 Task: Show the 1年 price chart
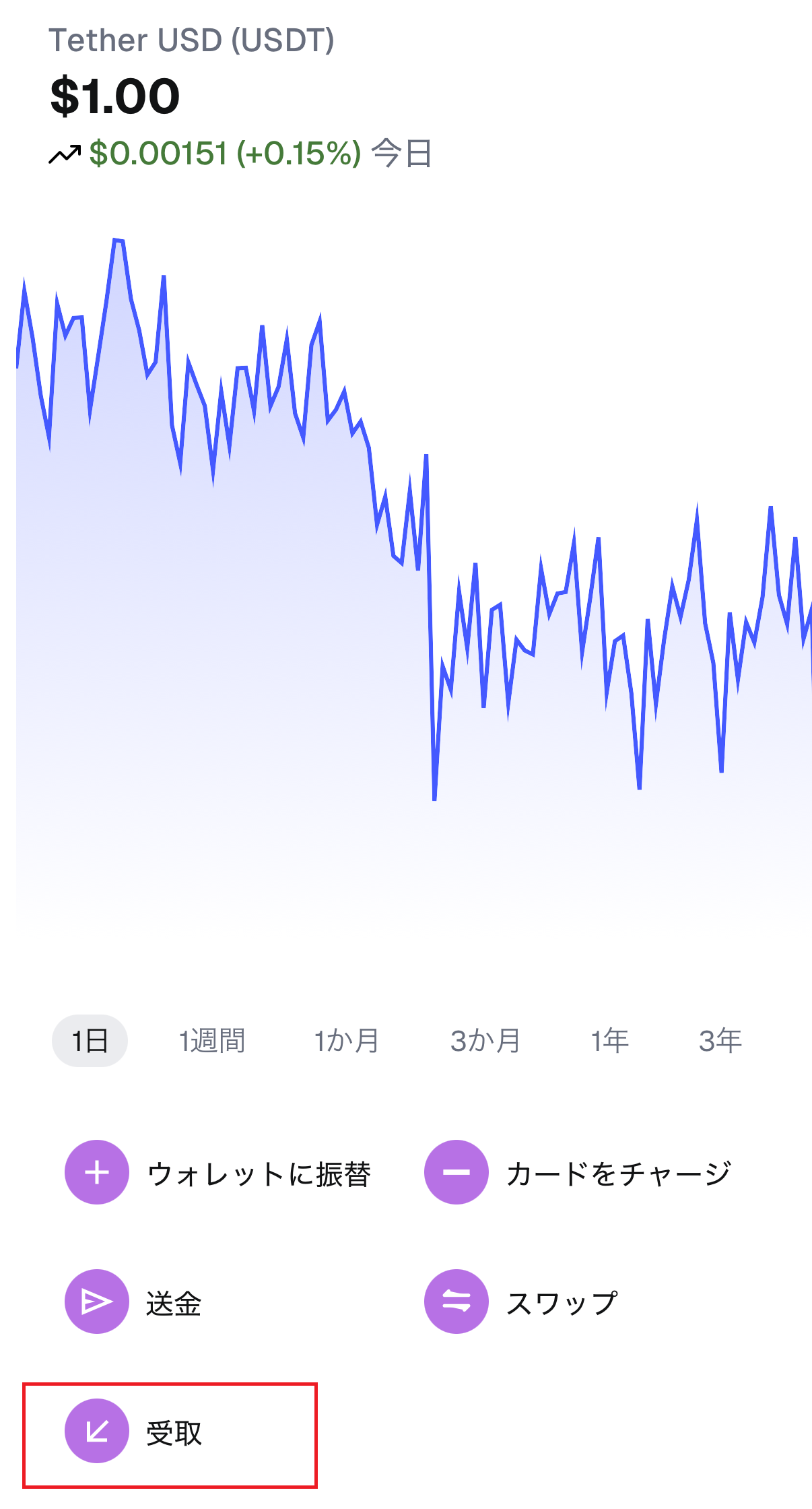pos(610,1041)
